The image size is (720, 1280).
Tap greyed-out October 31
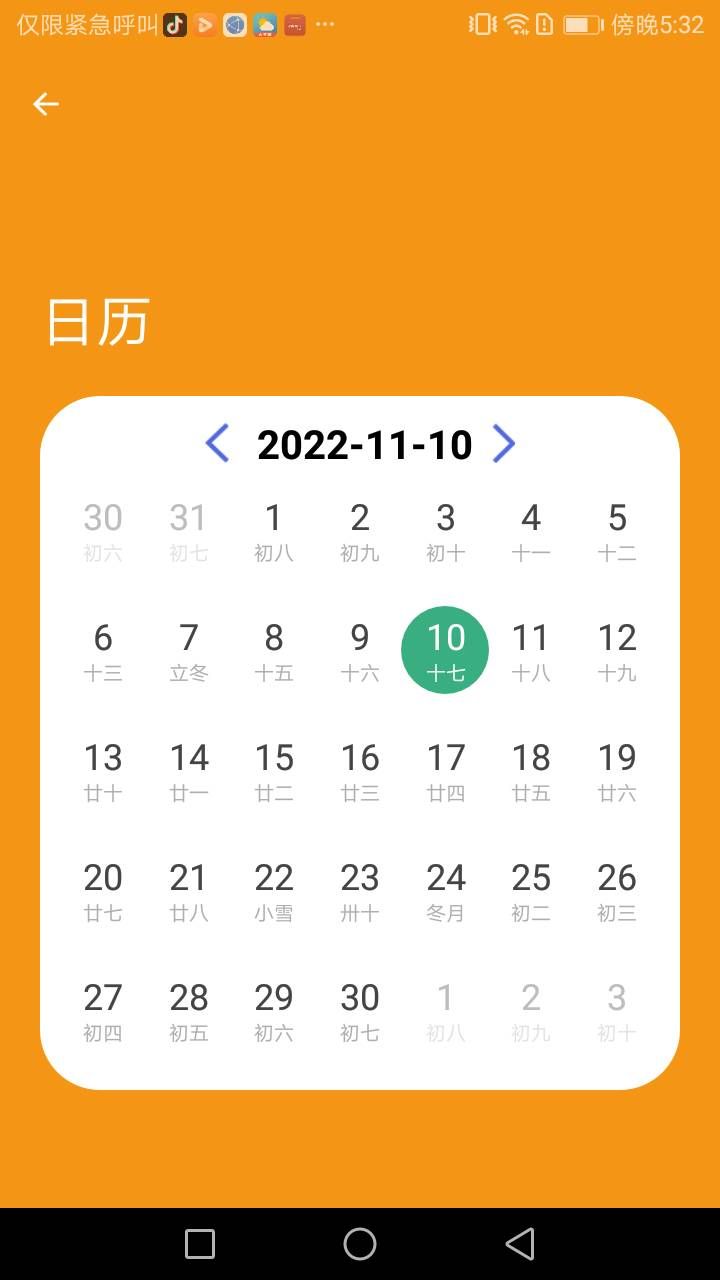pyautogui.click(x=188, y=530)
